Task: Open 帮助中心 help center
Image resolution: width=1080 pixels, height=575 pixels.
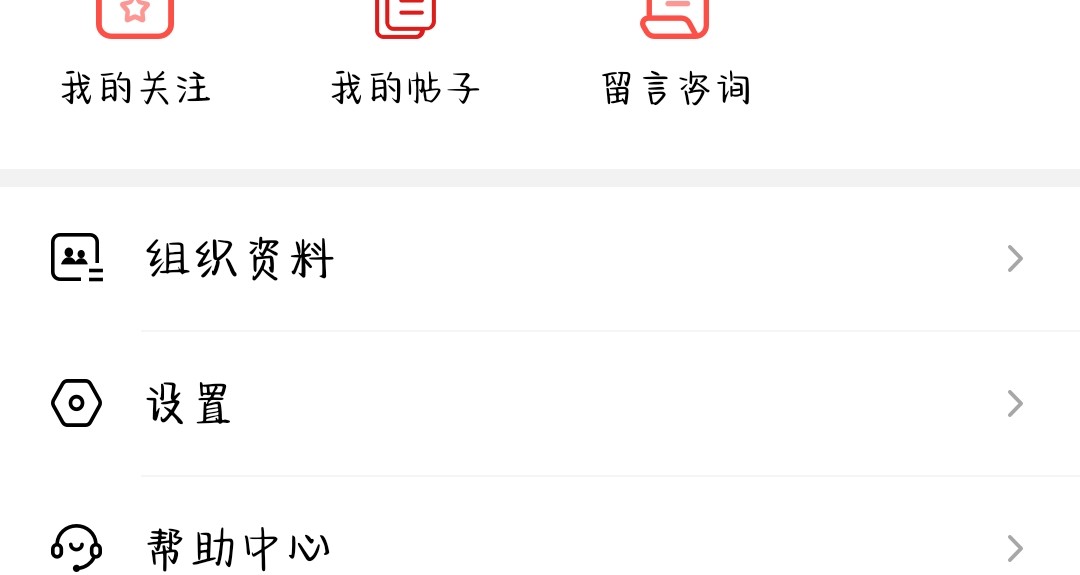Action: coord(540,547)
